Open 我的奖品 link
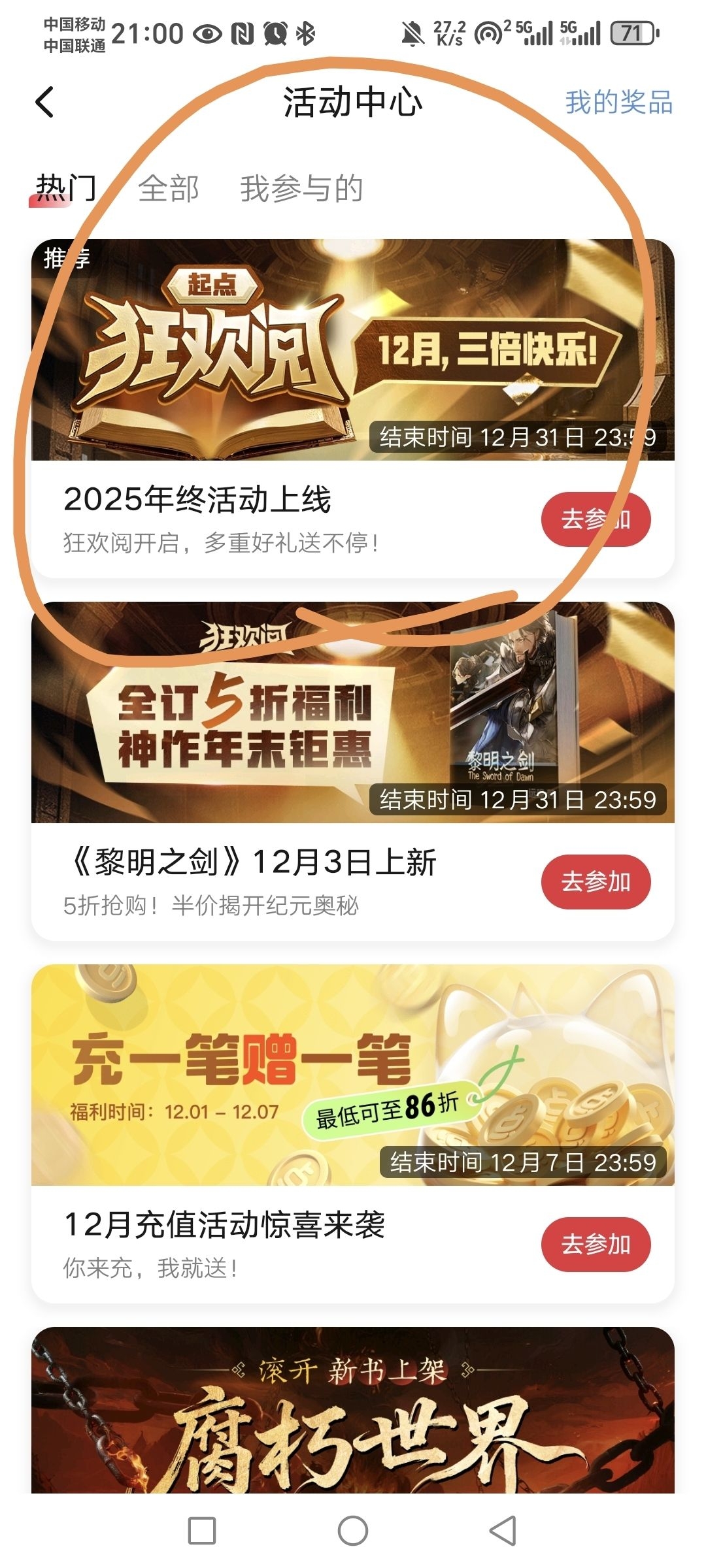The width and height of the screenshot is (706, 1568). pyautogui.click(x=618, y=103)
